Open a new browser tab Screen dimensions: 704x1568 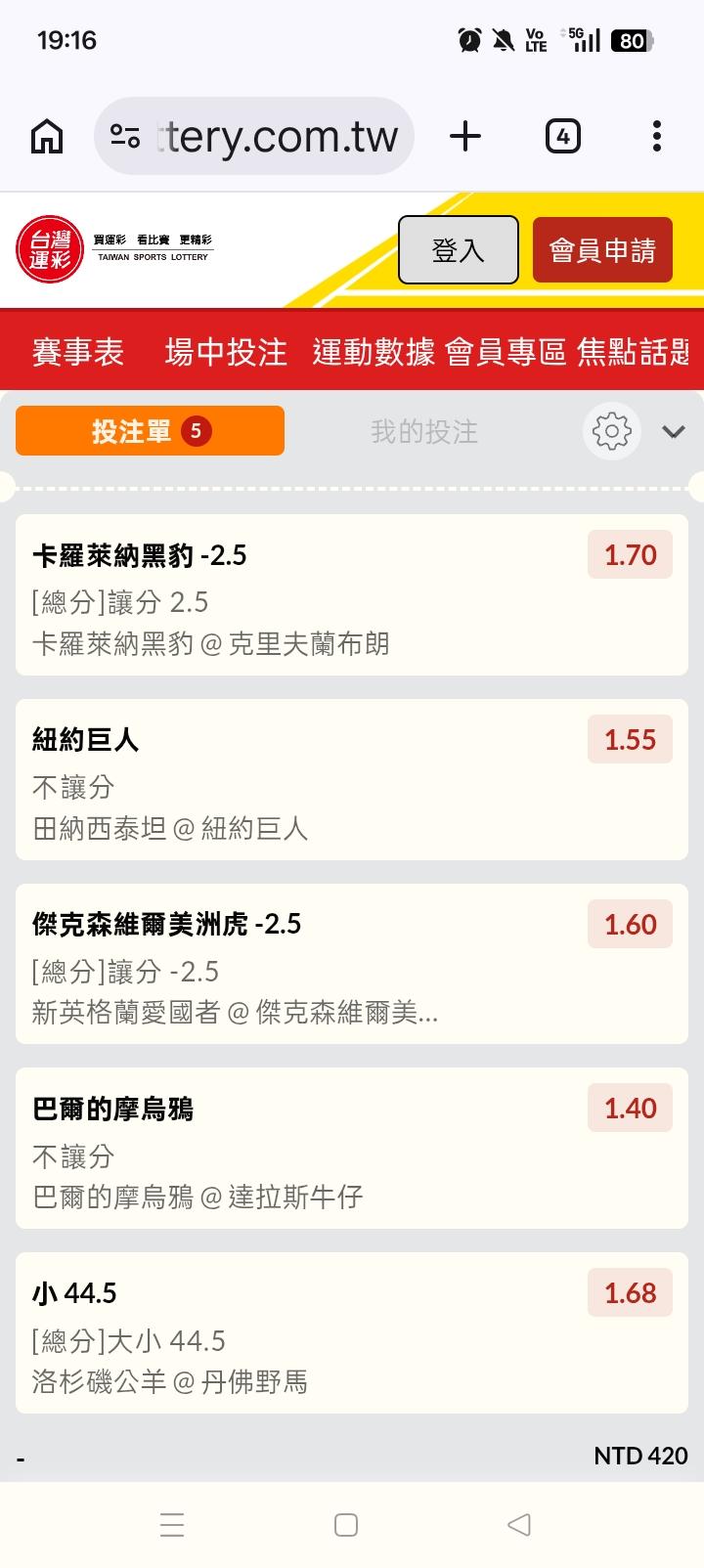465,136
